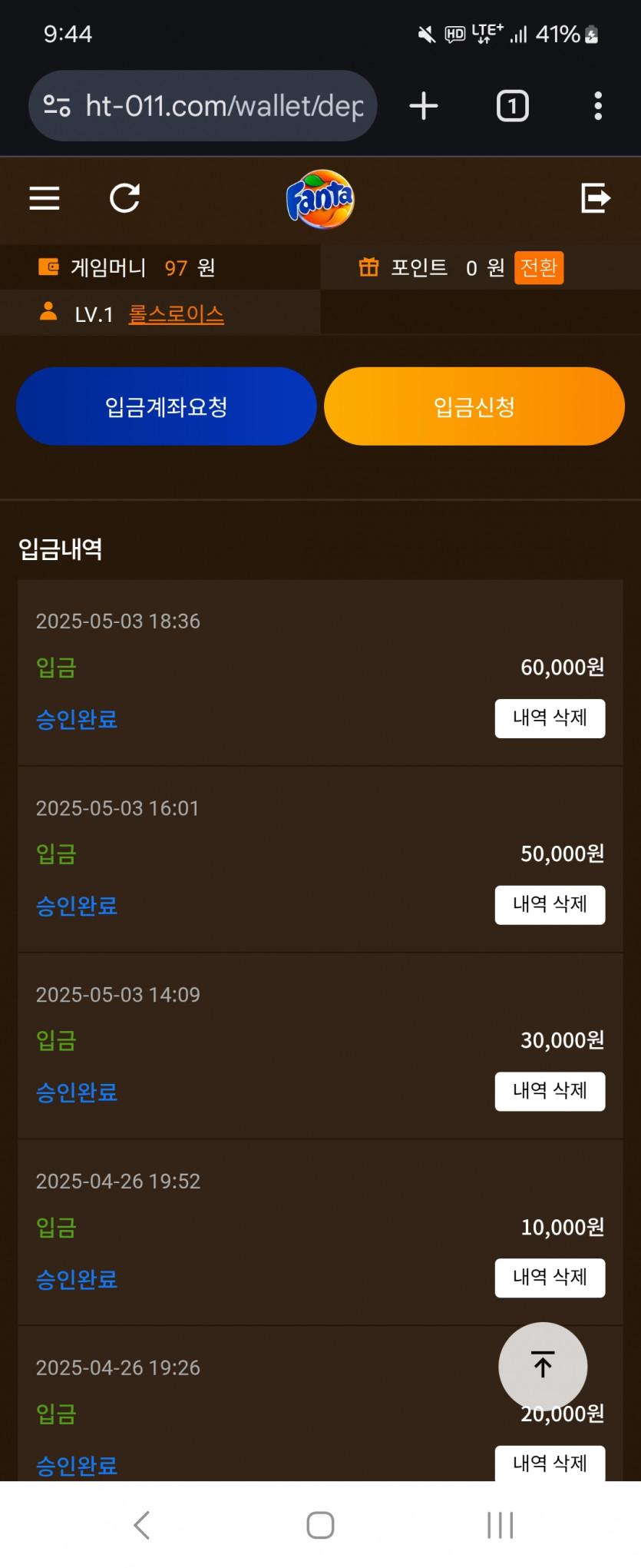The height and width of the screenshot is (1568, 641).
Task: Tap the refresh icon in the site header
Action: coord(124,198)
